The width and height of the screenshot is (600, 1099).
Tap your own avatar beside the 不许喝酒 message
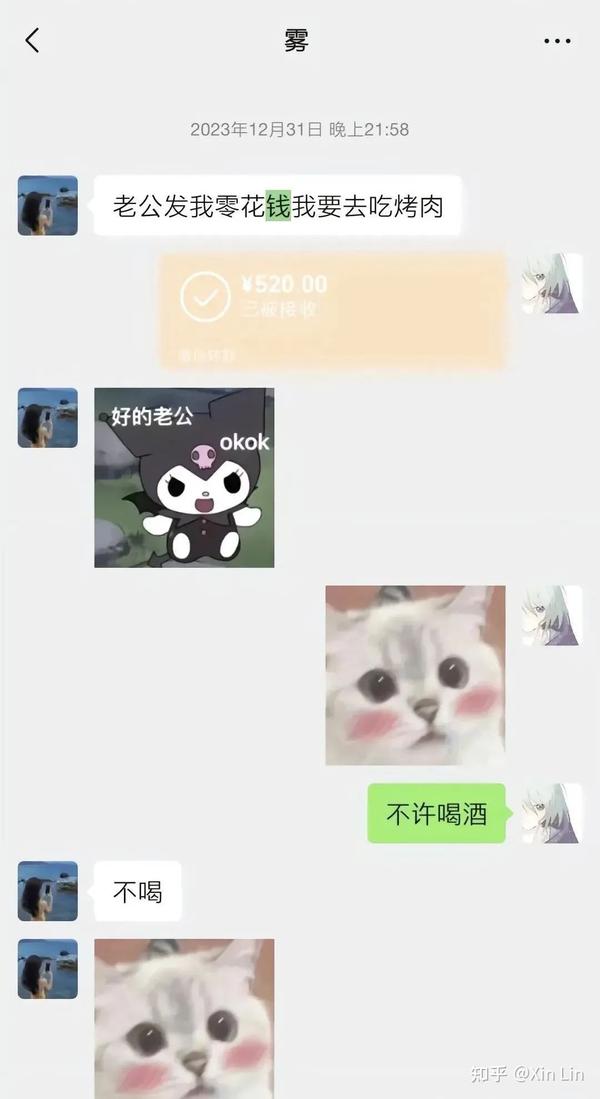(x=549, y=813)
